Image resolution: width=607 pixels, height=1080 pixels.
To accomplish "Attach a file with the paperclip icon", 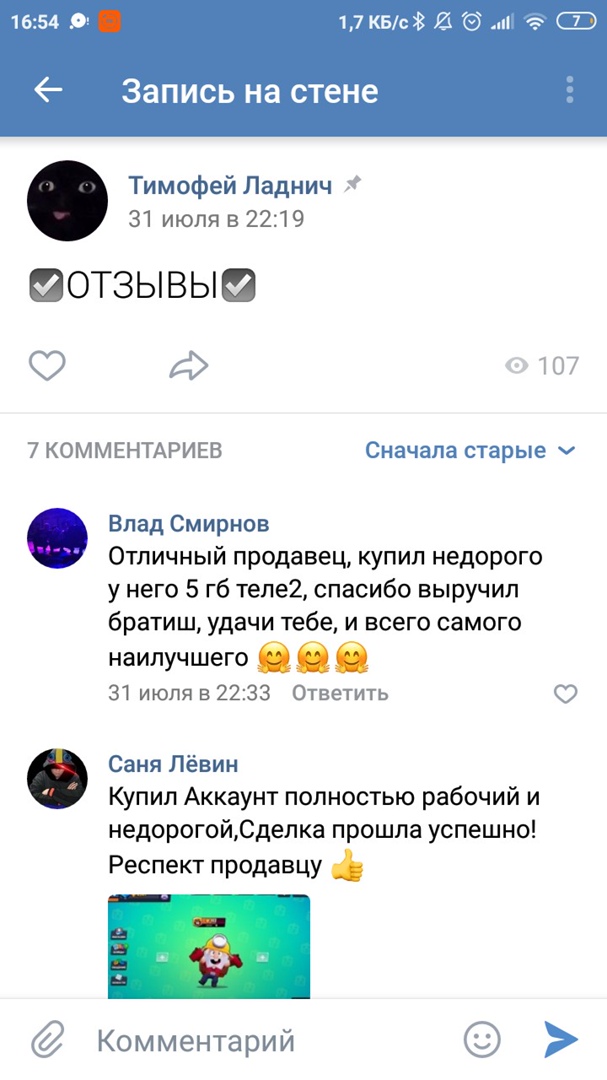I will [47, 1040].
